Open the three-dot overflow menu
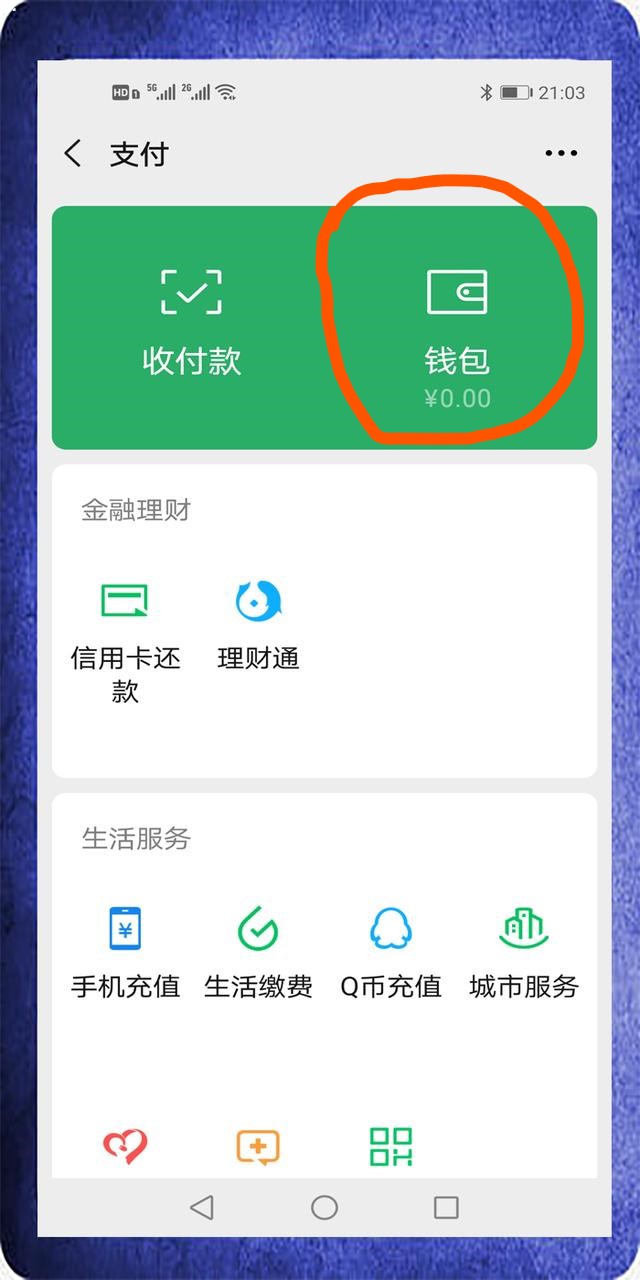640x1280 pixels. (561, 154)
